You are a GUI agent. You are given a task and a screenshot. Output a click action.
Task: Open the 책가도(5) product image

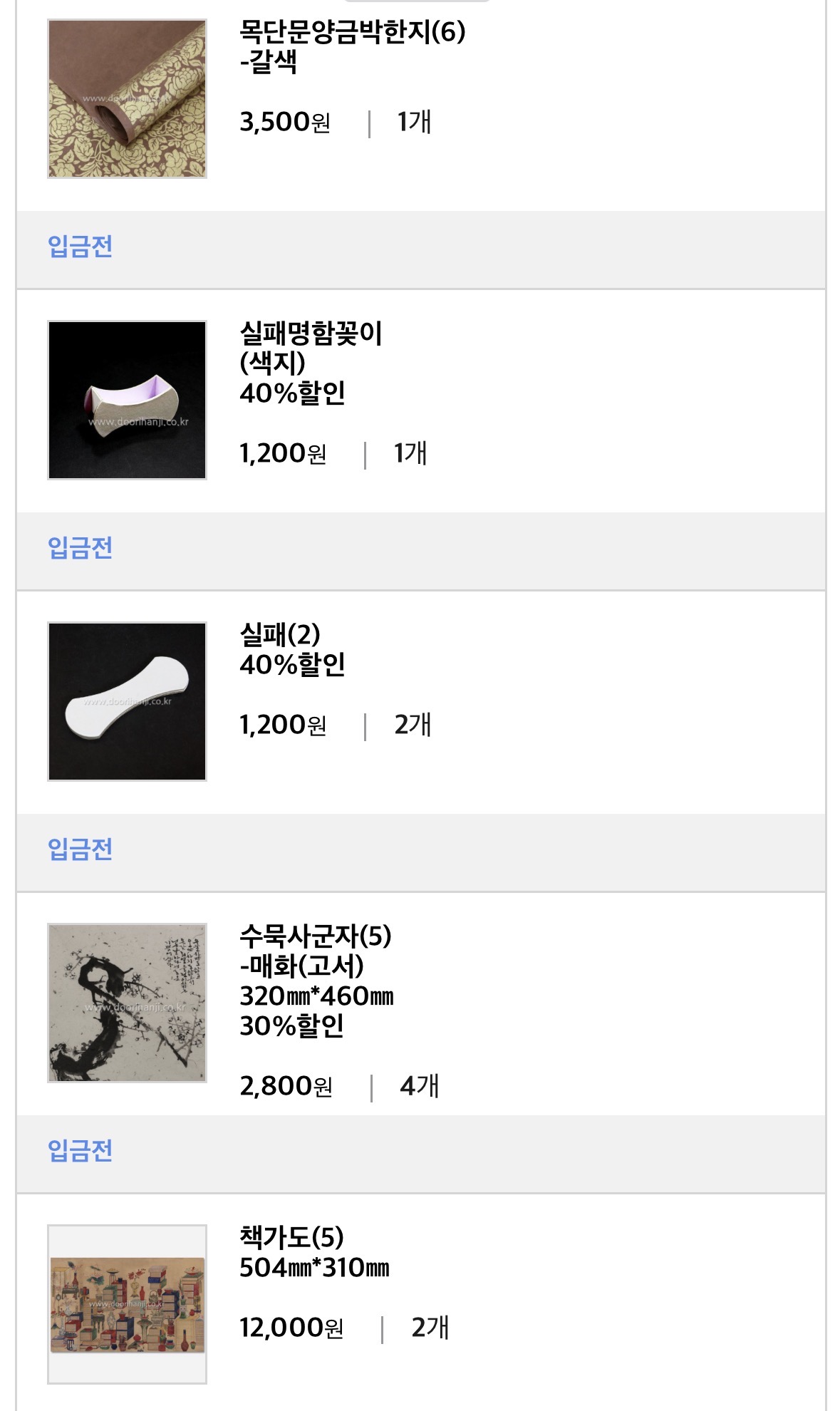point(127,1304)
